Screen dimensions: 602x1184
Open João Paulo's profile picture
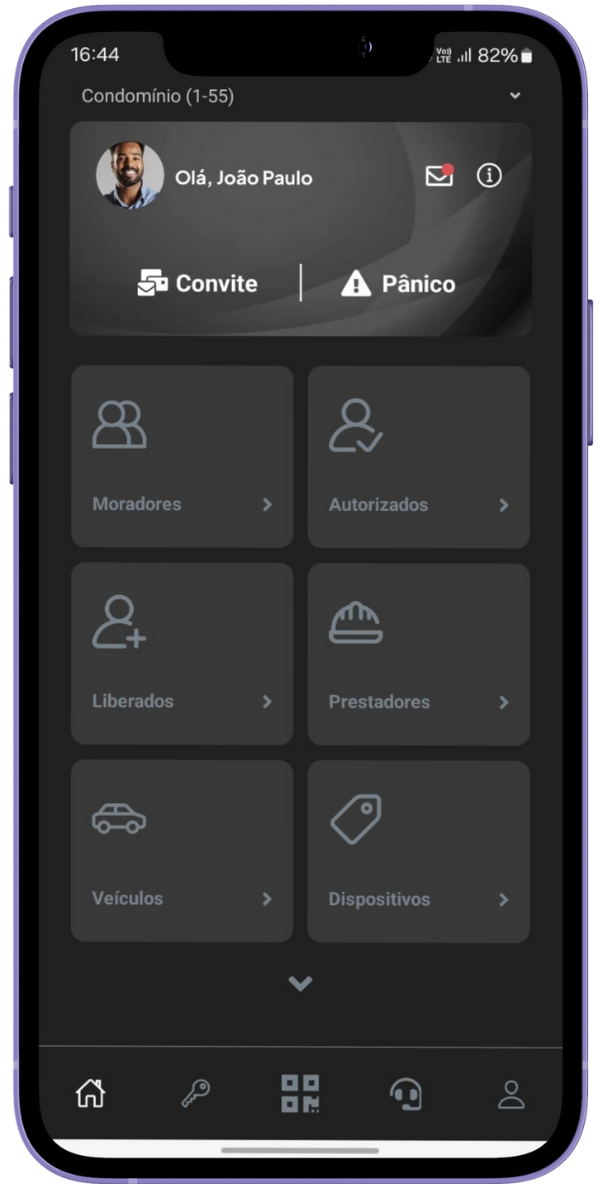click(x=130, y=176)
